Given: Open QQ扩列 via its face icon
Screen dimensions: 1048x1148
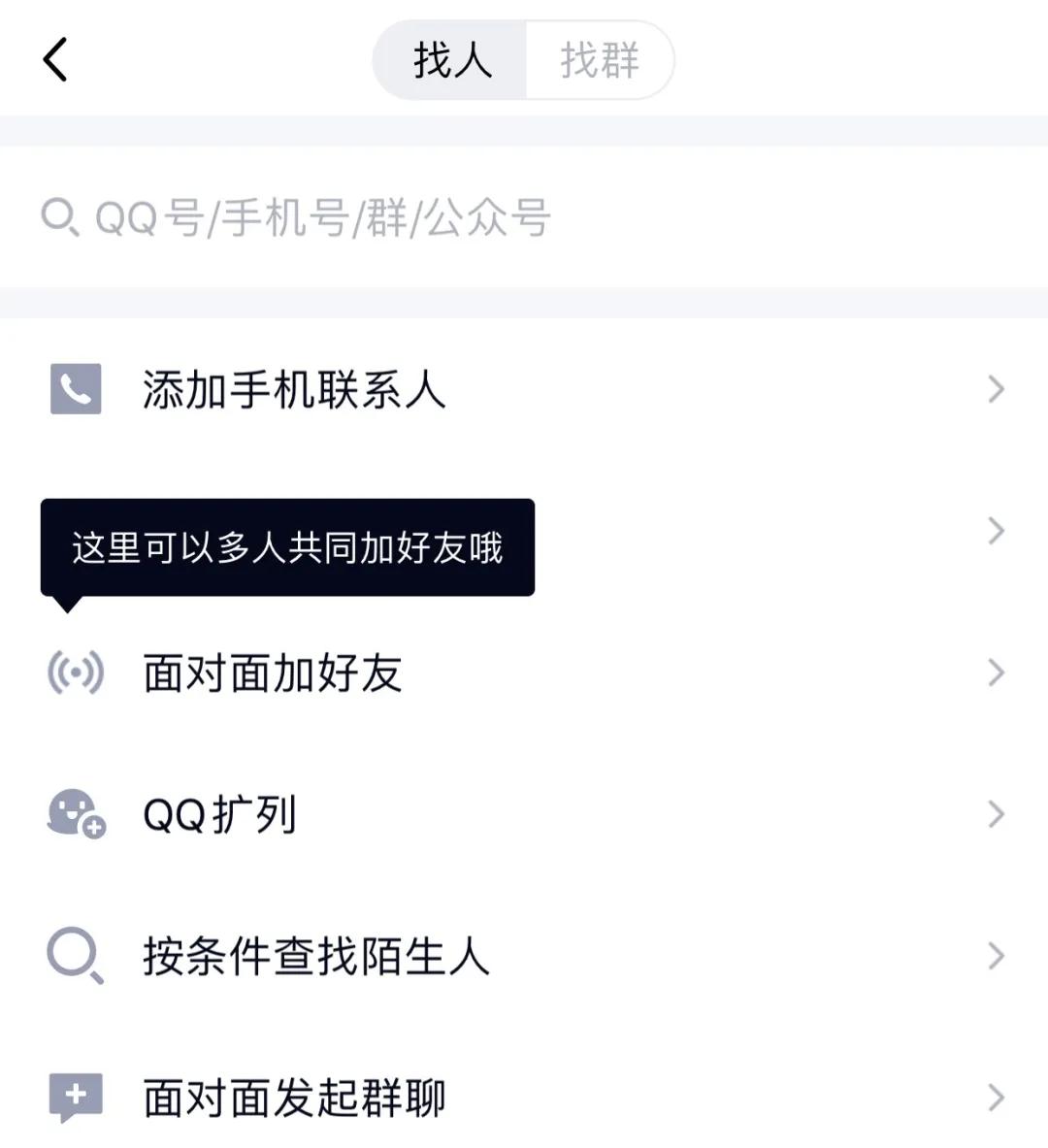Looking at the screenshot, I should tap(75, 814).
